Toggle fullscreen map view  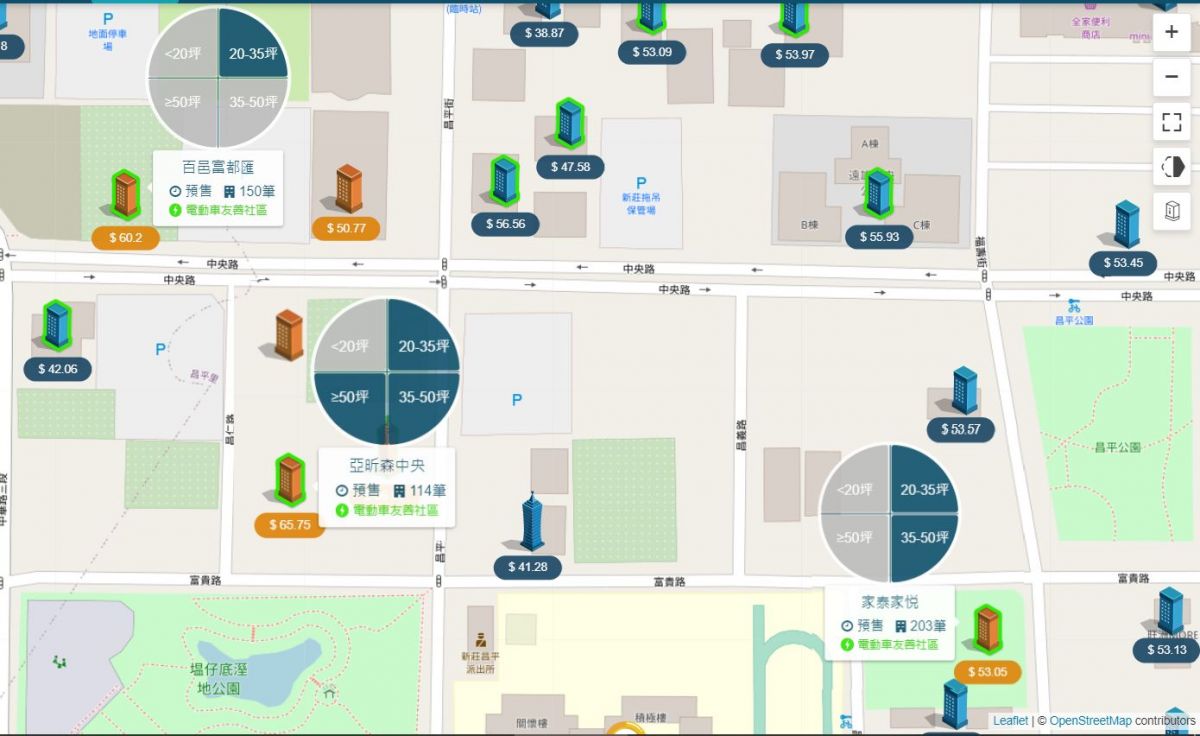pyautogui.click(x=1171, y=122)
